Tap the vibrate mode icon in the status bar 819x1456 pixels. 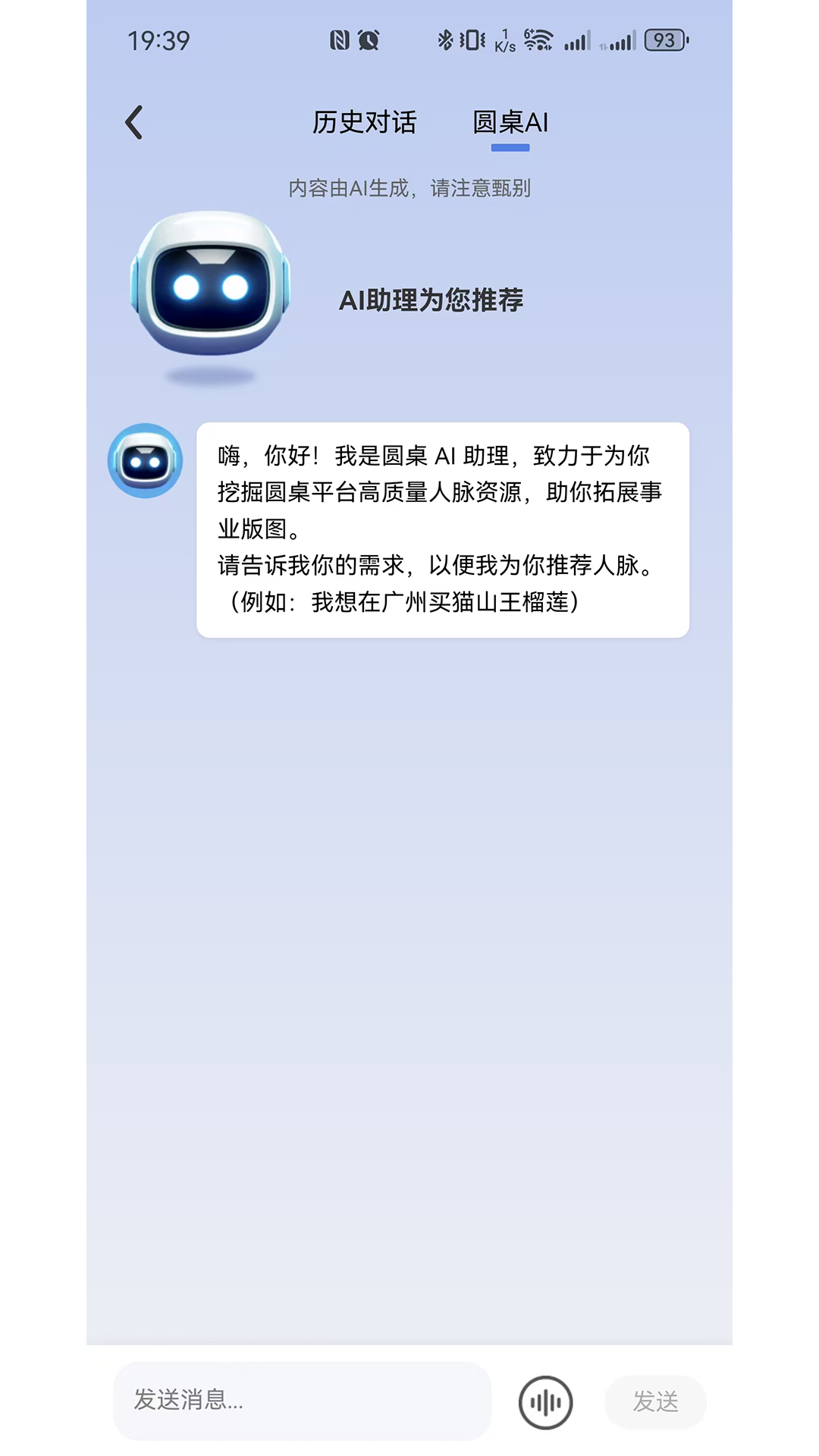point(472,40)
